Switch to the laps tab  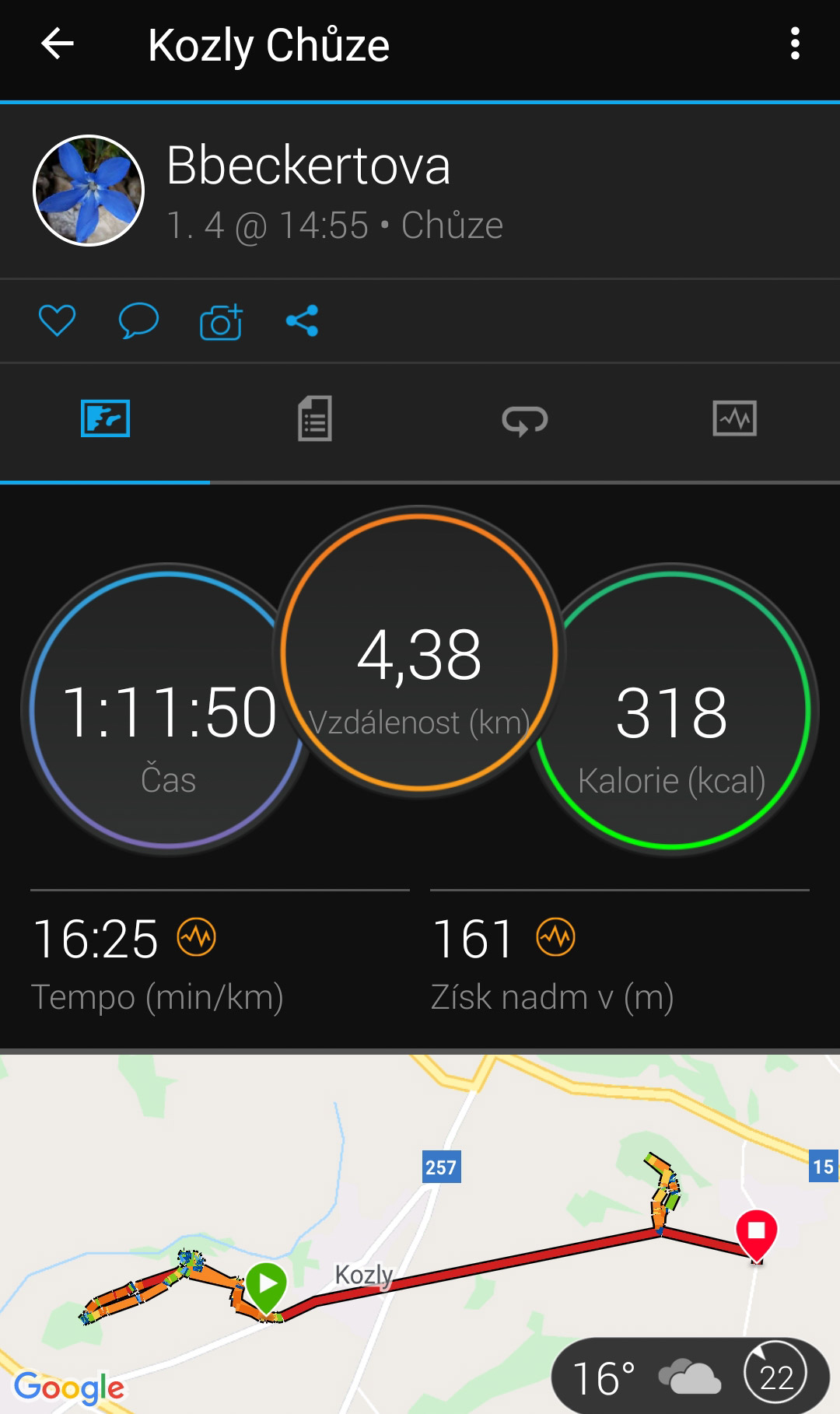point(525,419)
